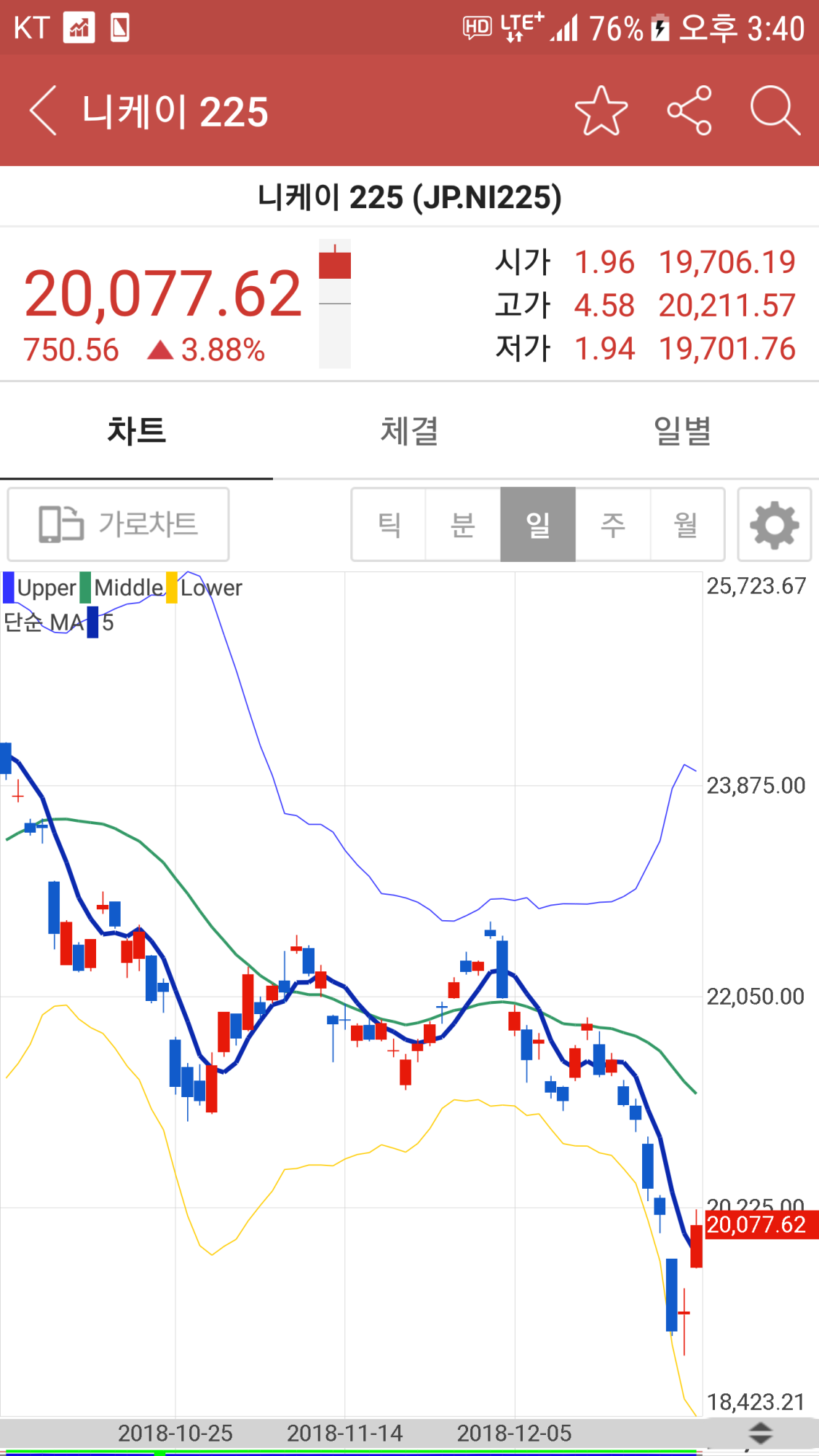Open the 가로차트 landscape chart

tap(118, 524)
